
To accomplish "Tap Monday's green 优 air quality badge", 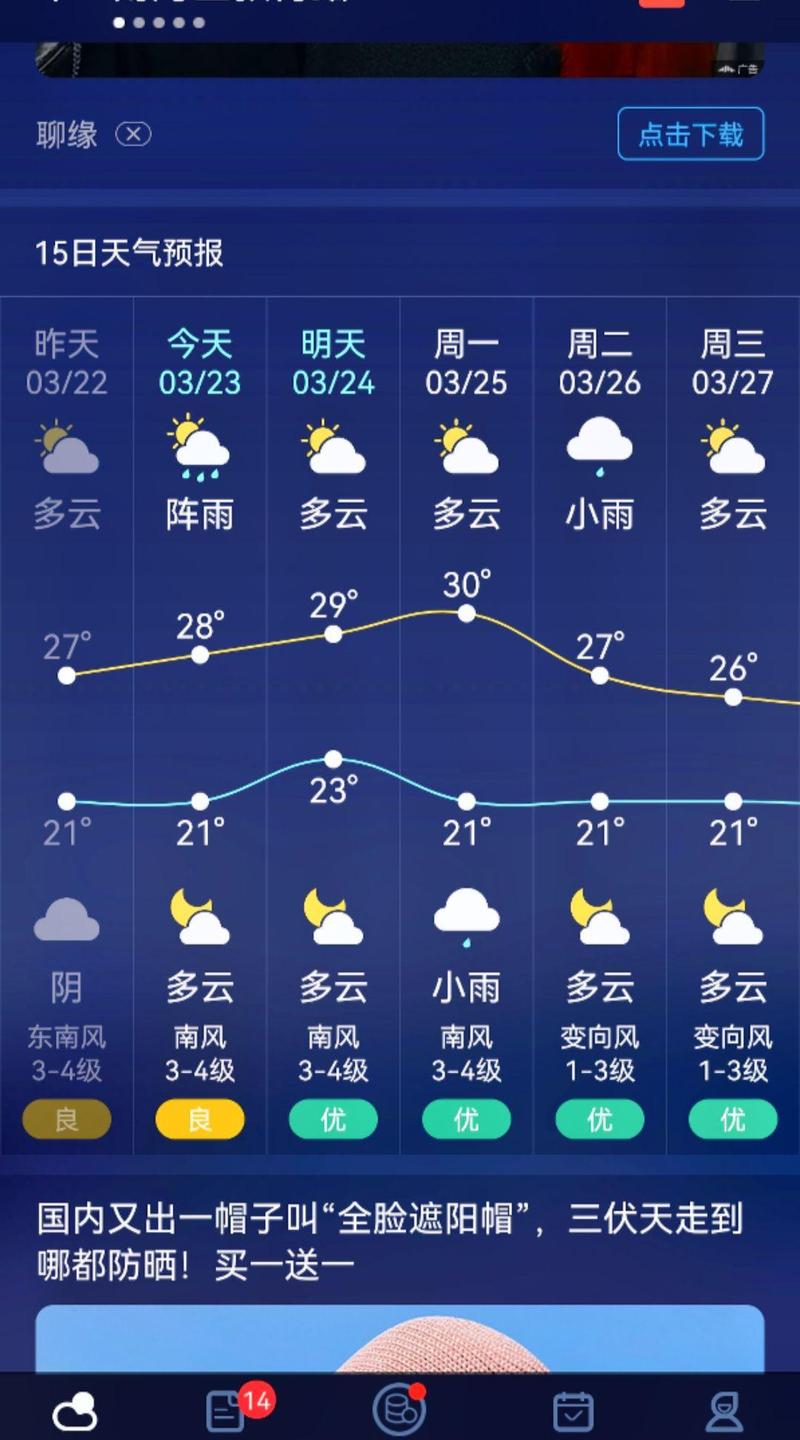I will [466, 1119].
